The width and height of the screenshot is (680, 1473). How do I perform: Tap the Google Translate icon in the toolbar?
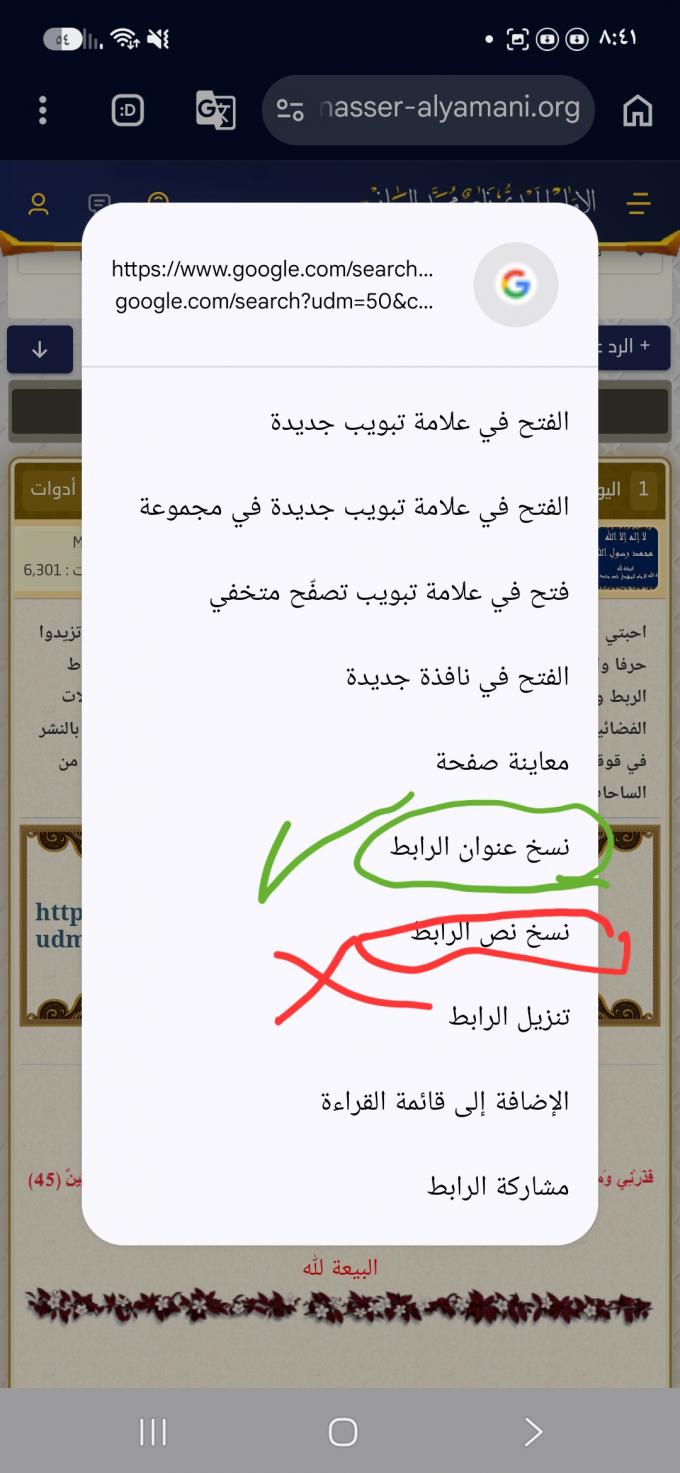tap(215, 110)
